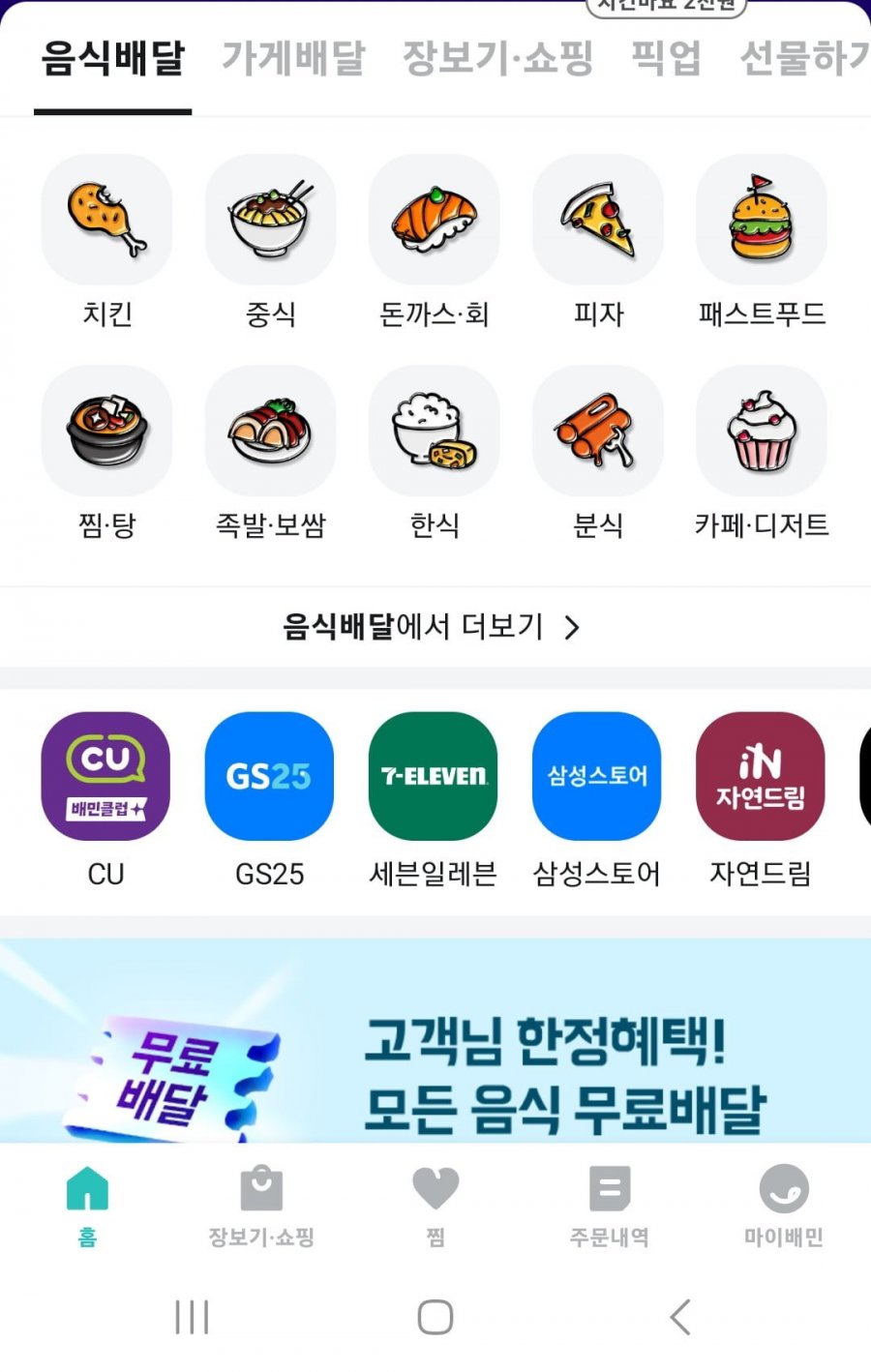The height and width of the screenshot is (1372, 871).
Task: Open the 마이배민 bottom tab
Action: click(x=783, y=1206)
